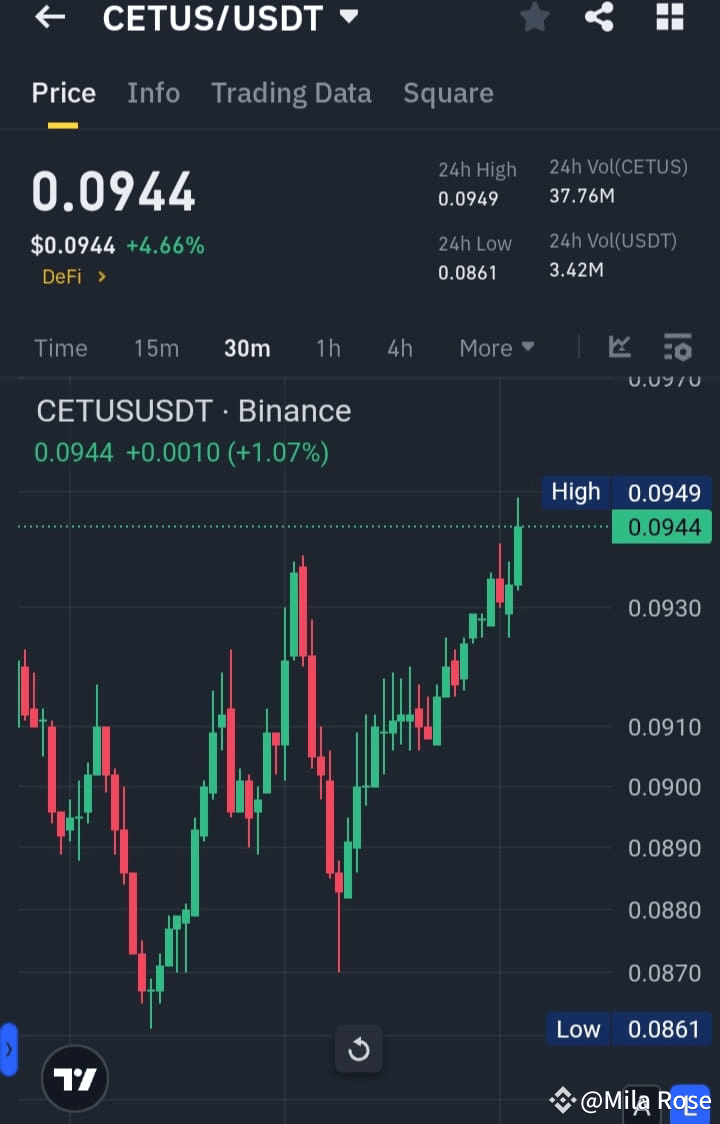The width and height of the screenshot is (720, 1124).
Task: Toggle the favorite star for CETUS/USDT
Action: tap(534, 17)
